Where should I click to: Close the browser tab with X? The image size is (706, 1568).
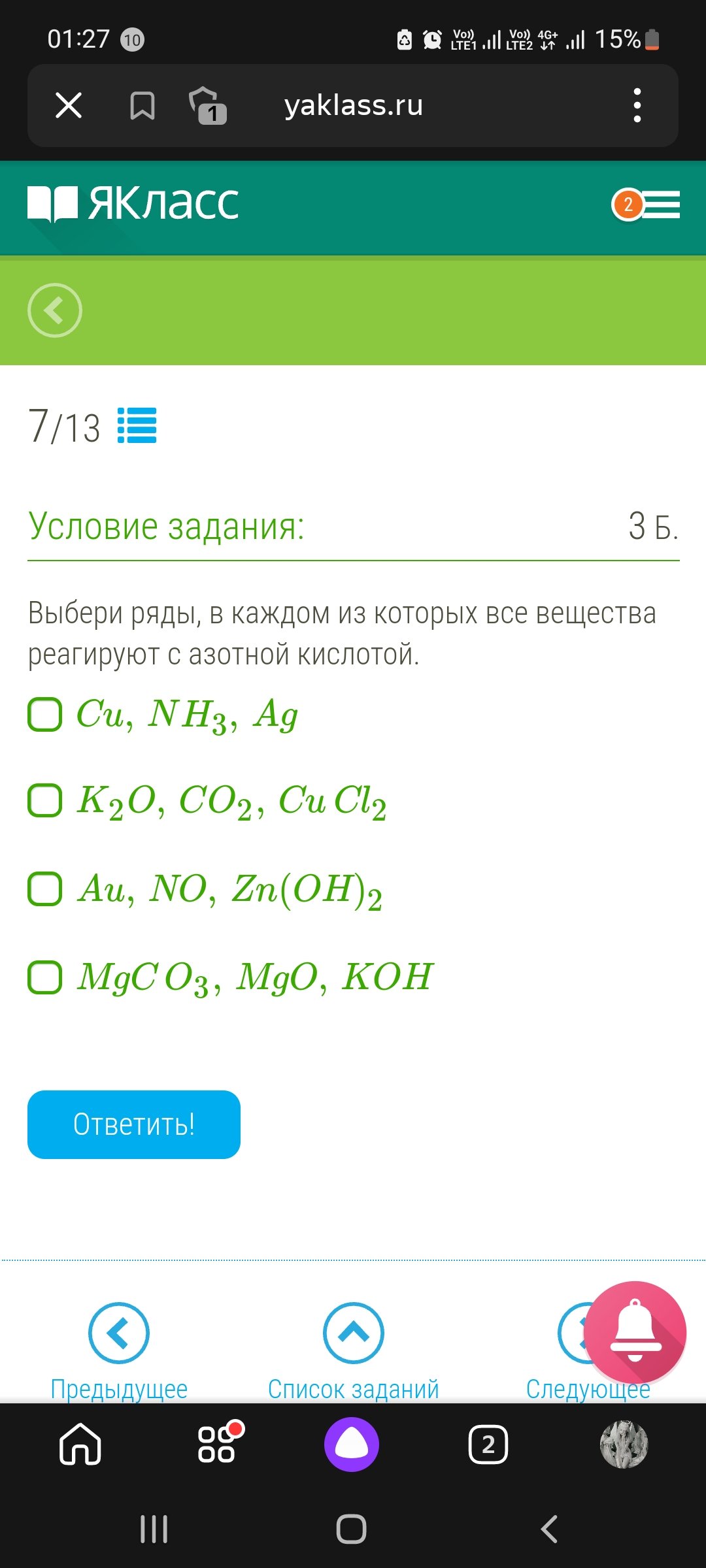69,105
